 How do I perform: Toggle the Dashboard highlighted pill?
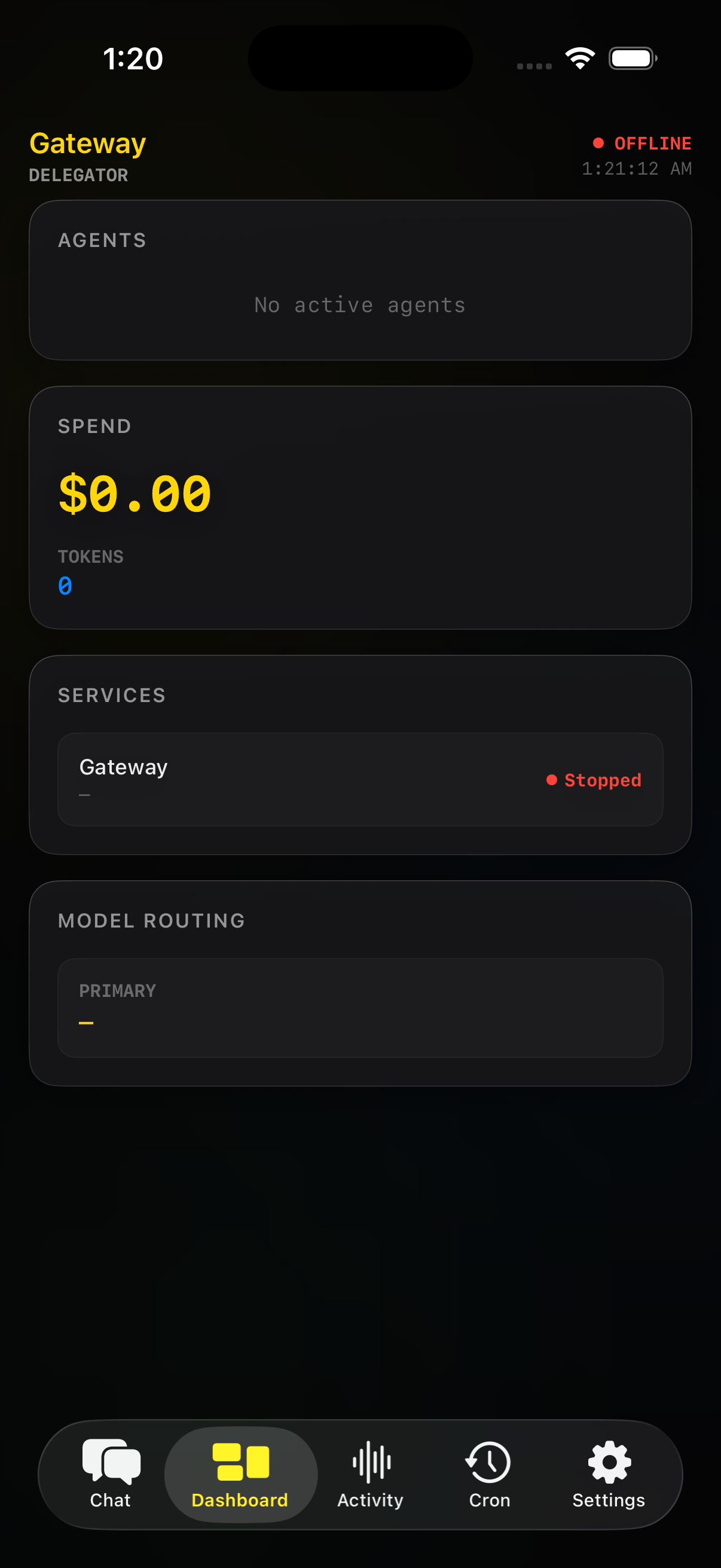coord(241,1475)
